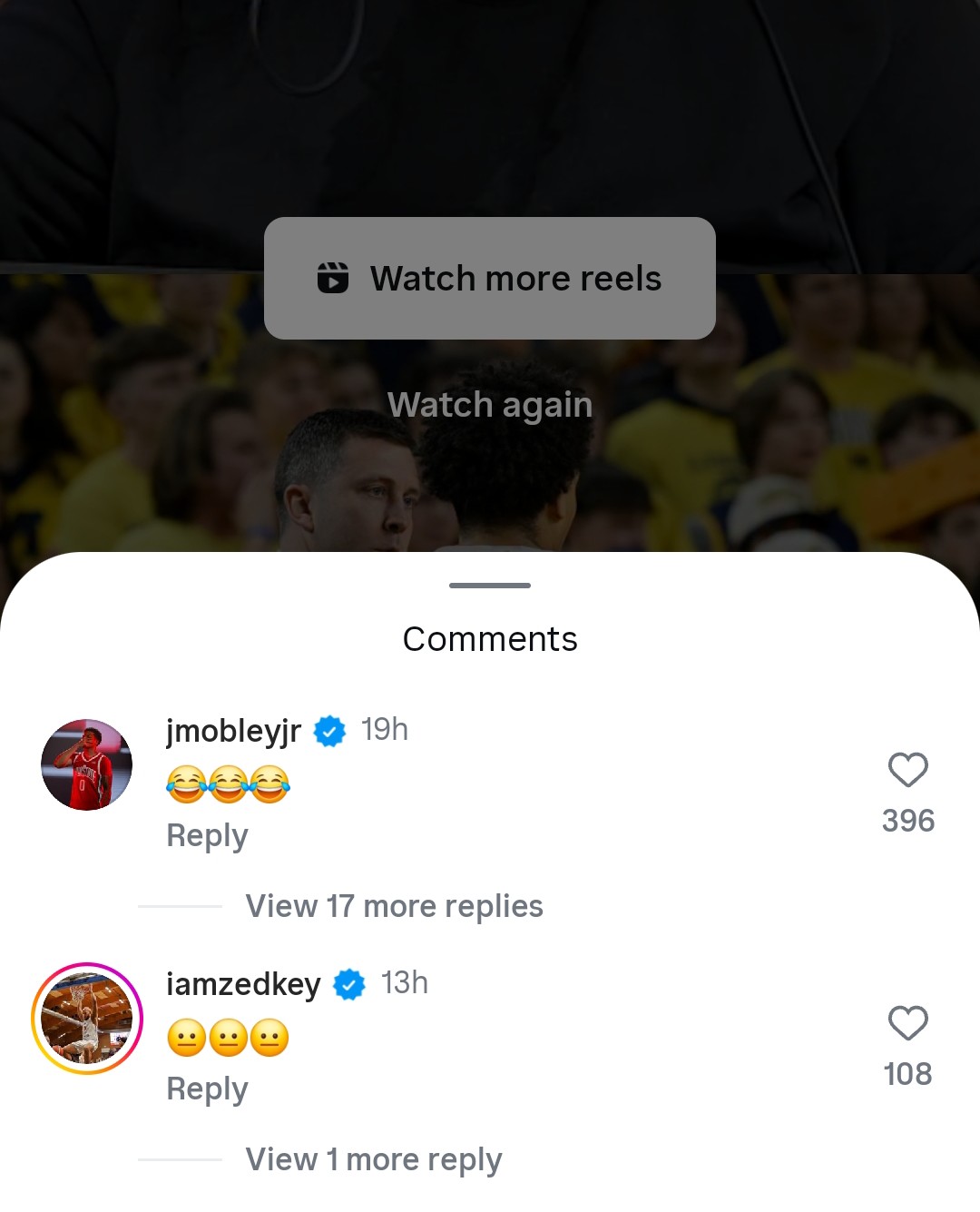The height and width of the screenshot is (1212, 980).
Task: Replay the reel with Watch again
Action: click(490, 405)
